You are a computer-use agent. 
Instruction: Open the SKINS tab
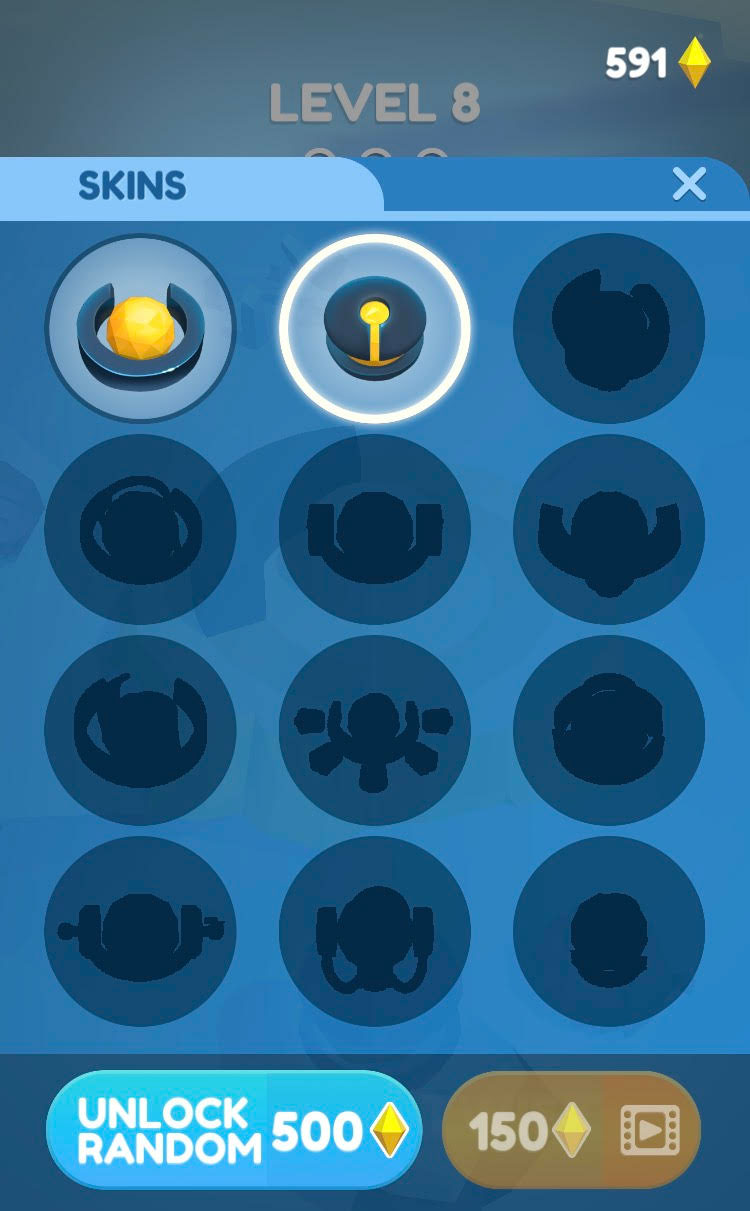pos(132,185)
